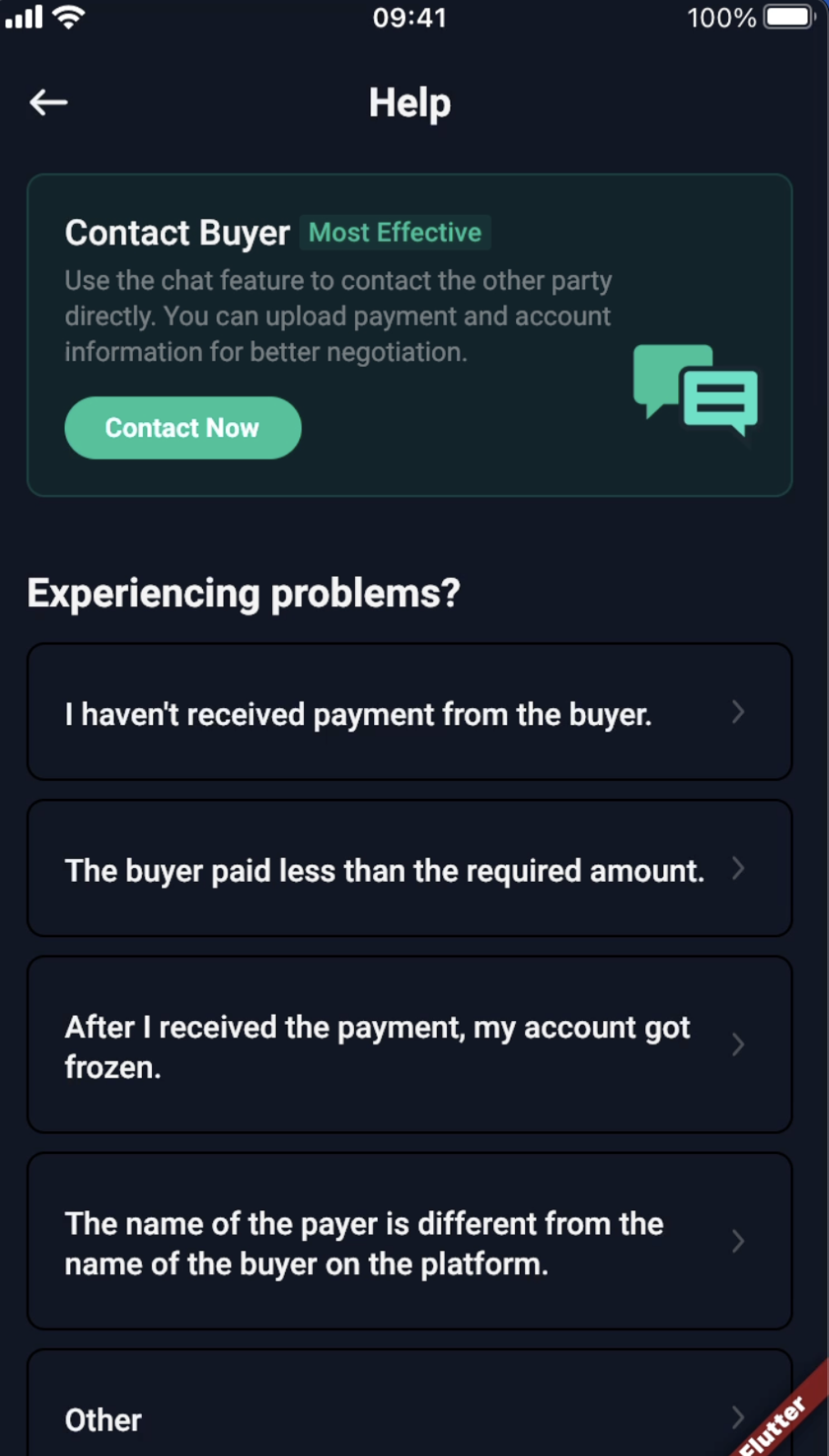
Task: Choose the payer name is different issue
Action: 409,1241
